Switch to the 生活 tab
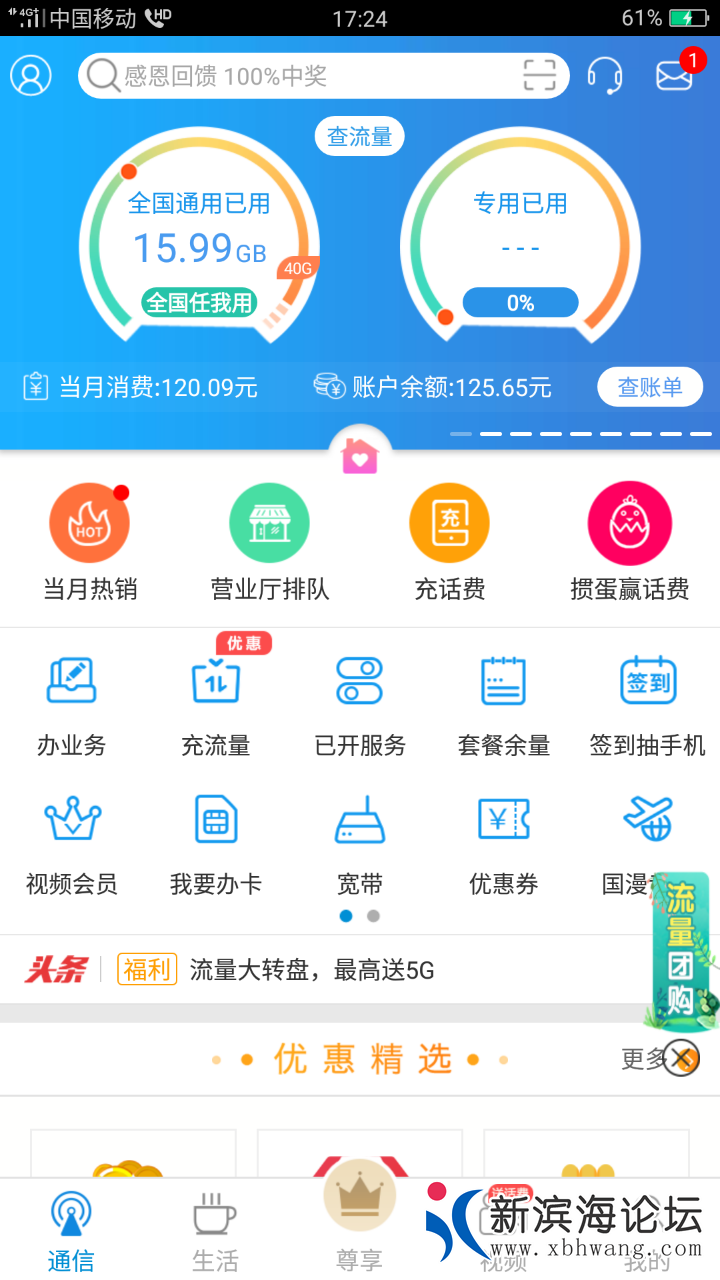 [215, 1230]
